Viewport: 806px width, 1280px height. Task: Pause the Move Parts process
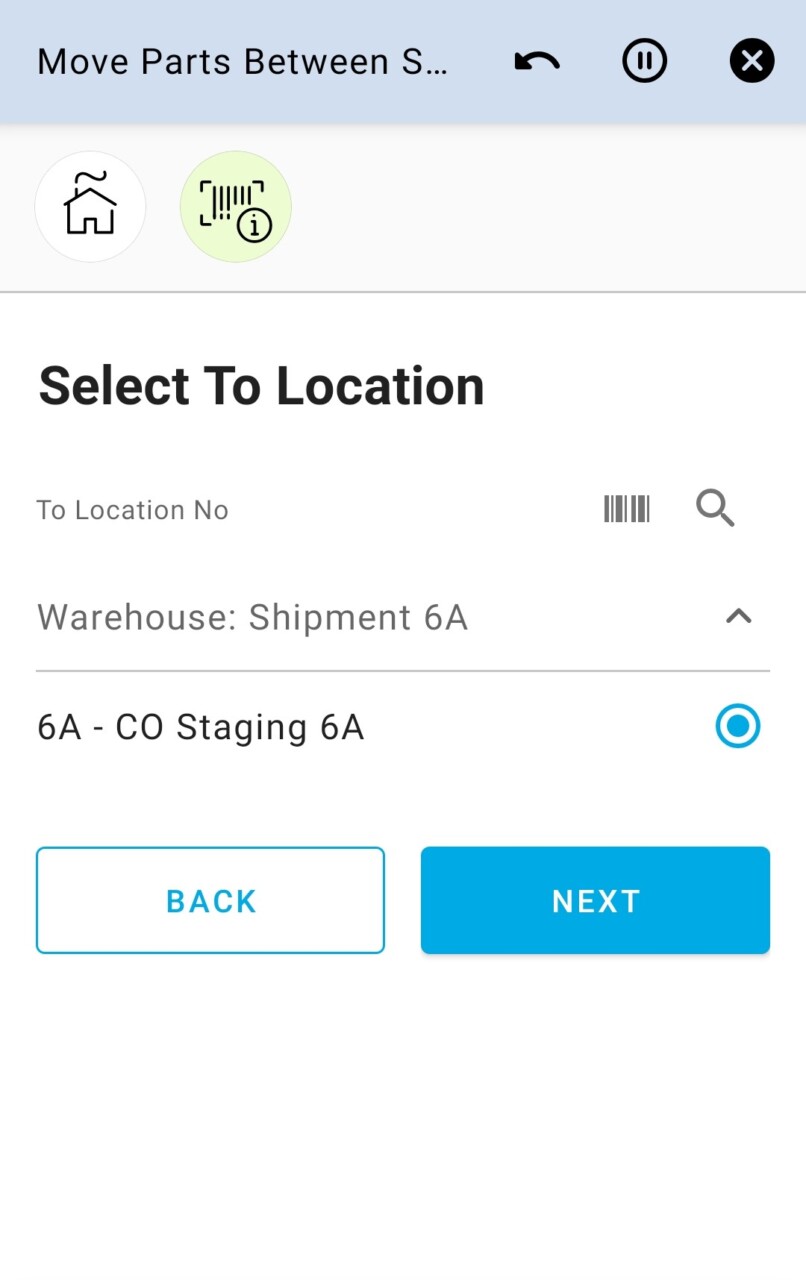644,62
